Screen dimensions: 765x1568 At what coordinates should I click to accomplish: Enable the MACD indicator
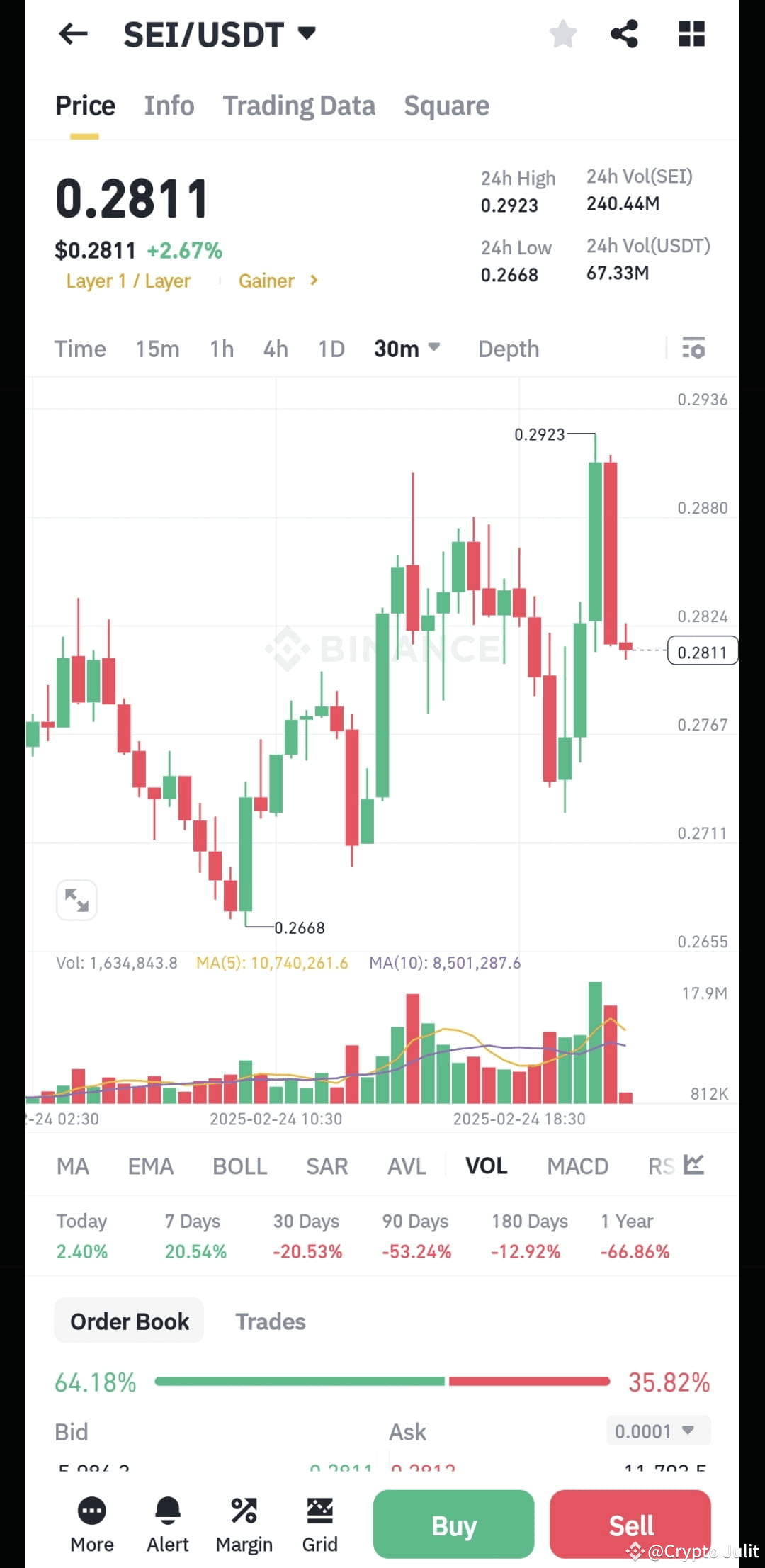point(577,1166)
